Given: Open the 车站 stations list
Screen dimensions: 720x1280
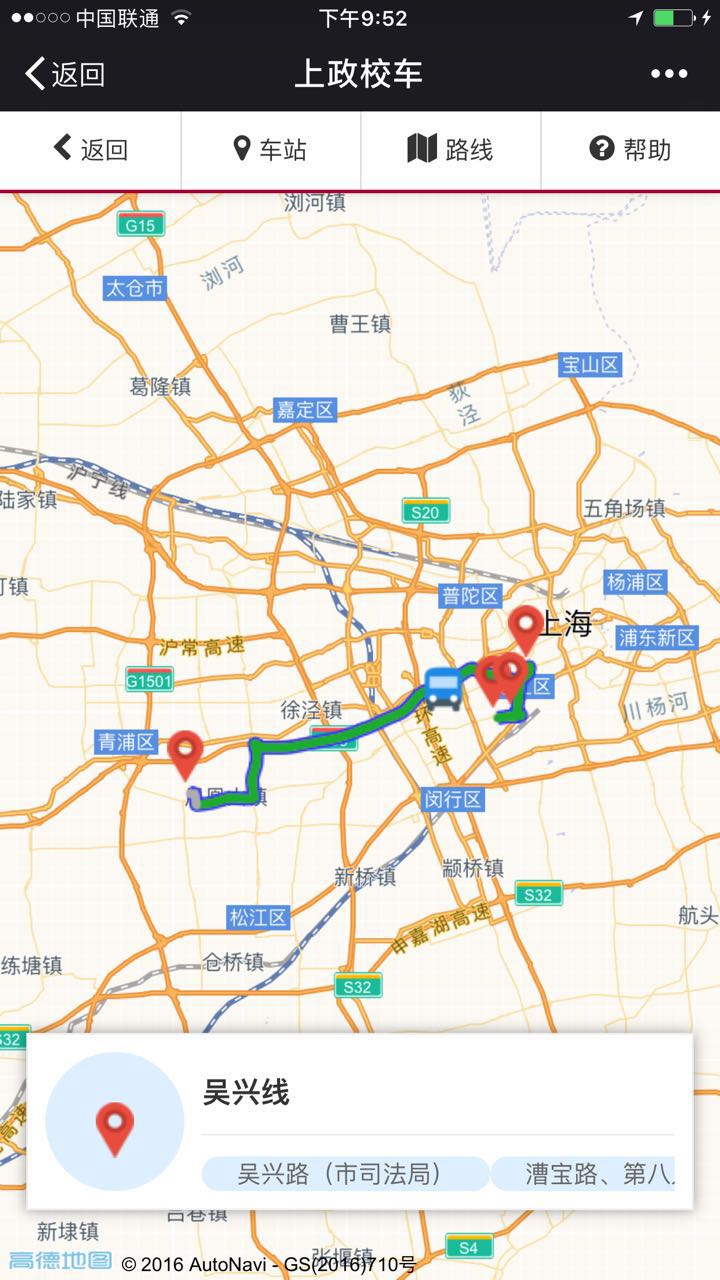Looking at the screenshot, I should tap(270, 150).
